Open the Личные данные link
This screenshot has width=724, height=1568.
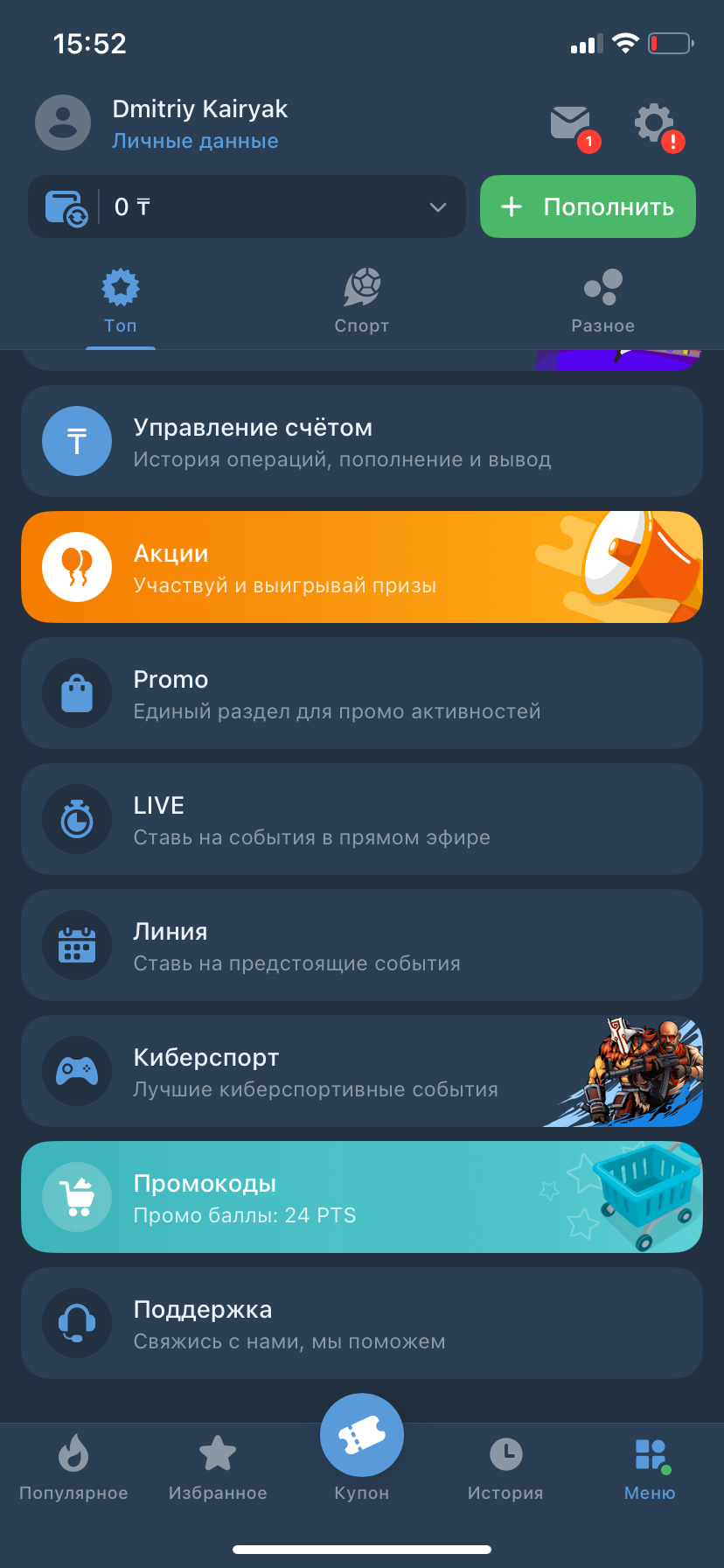[x=195, y=141]
